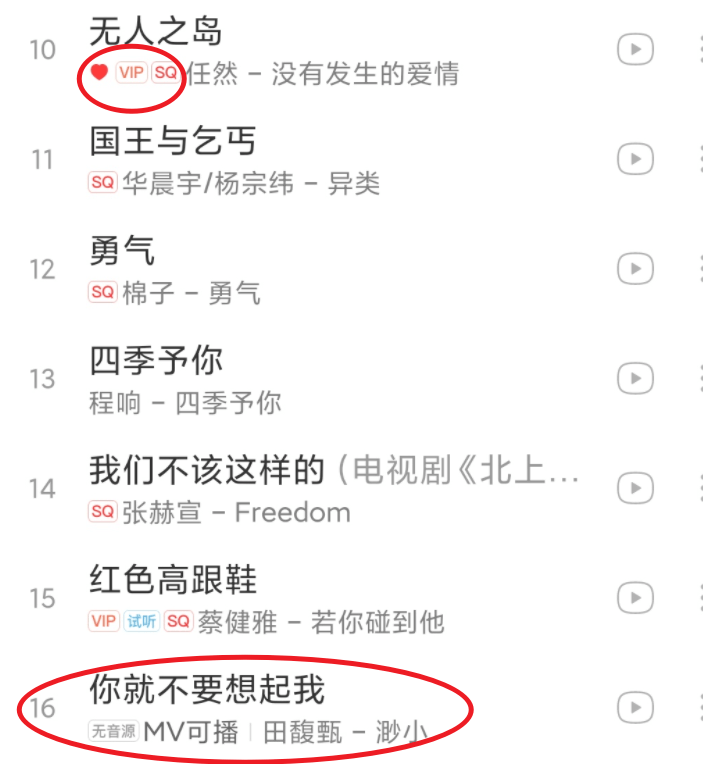Open the MV icon for 无人之岛
The height and width of the screenshot is (764, 703).
pos(635,49)
